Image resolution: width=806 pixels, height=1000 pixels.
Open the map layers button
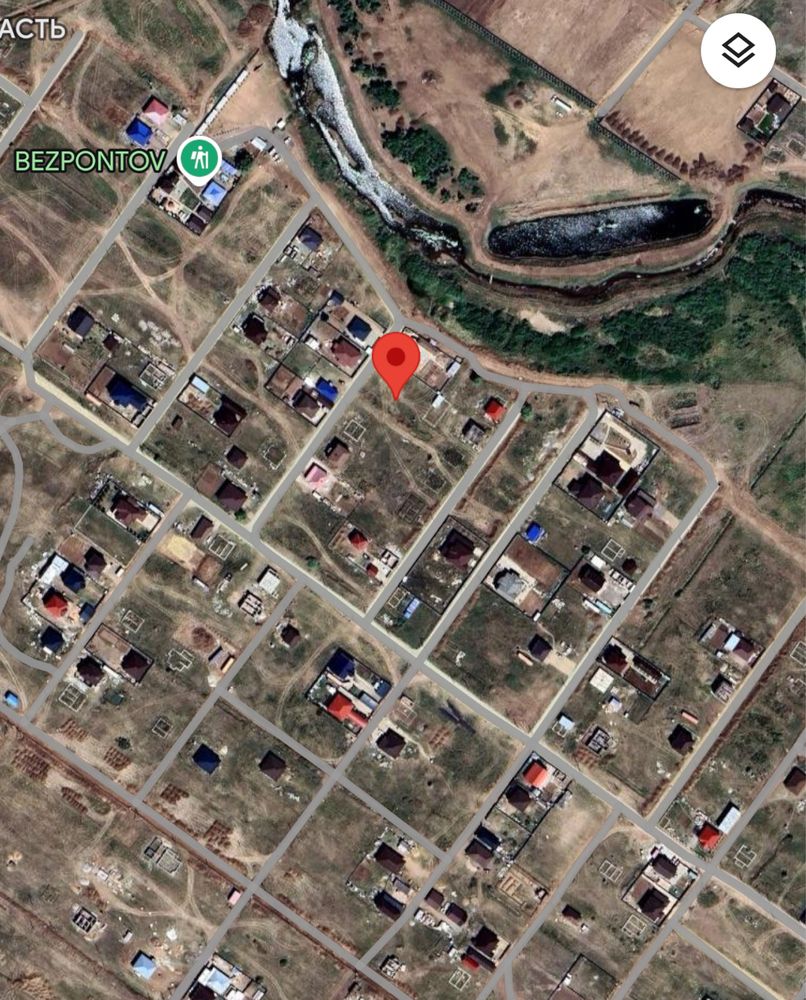(x=738, y=50)
